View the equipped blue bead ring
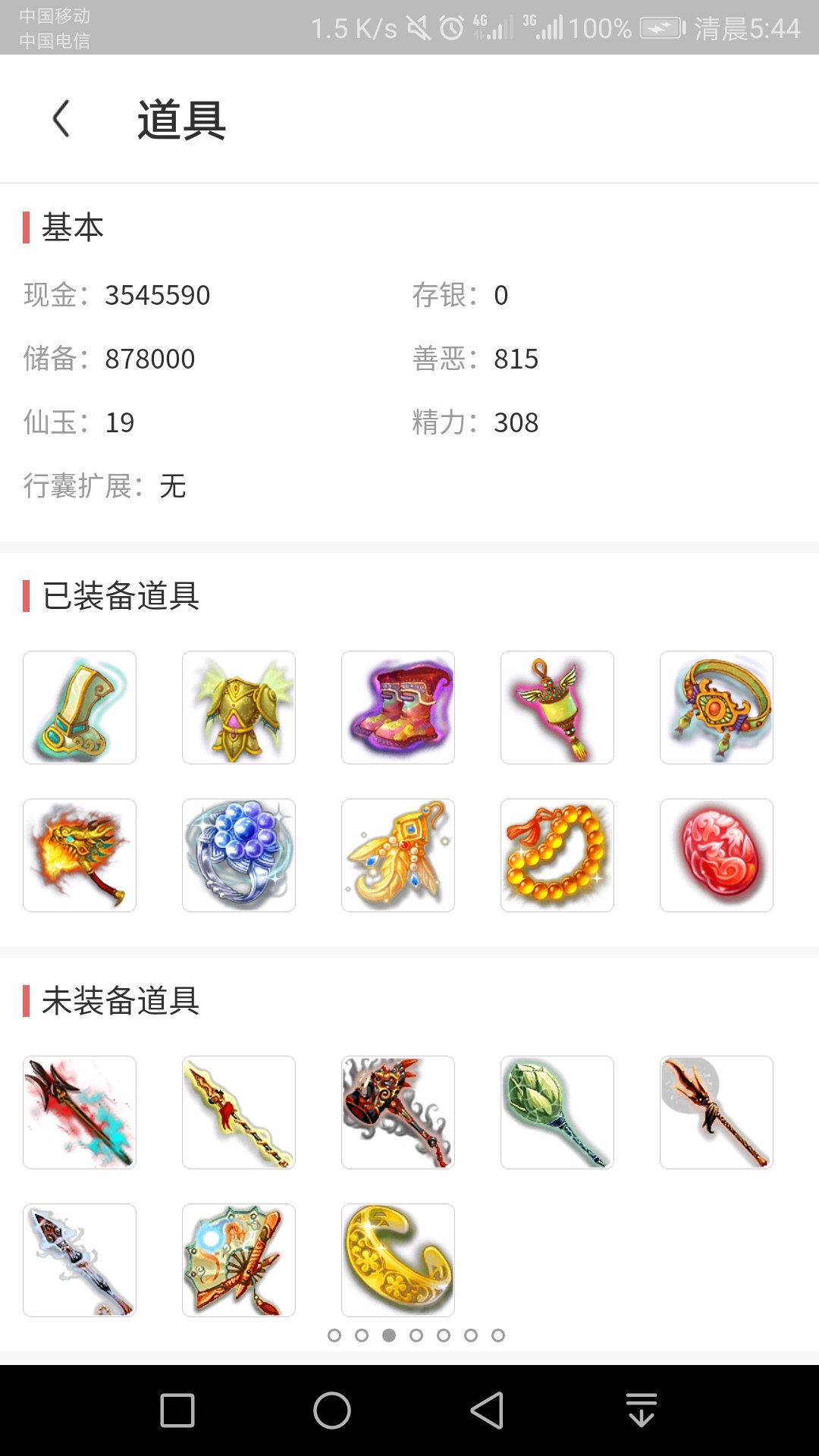 pos(239,855)
